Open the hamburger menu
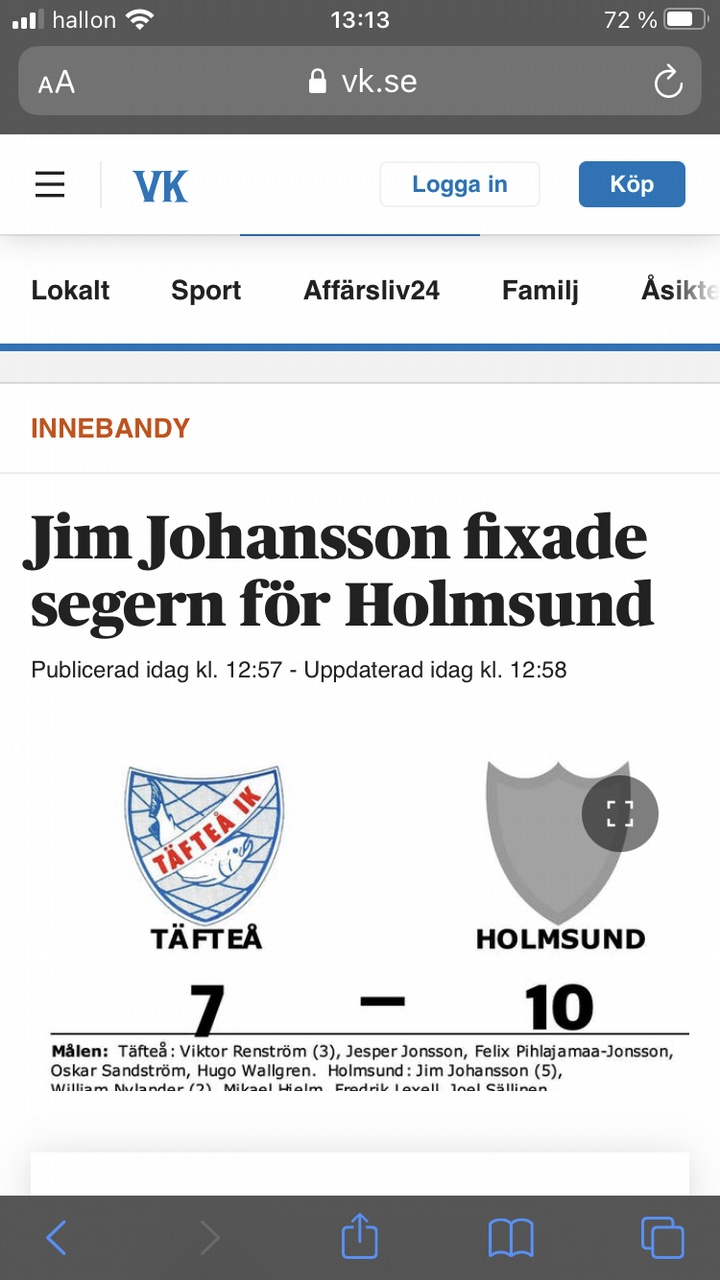 49,185
